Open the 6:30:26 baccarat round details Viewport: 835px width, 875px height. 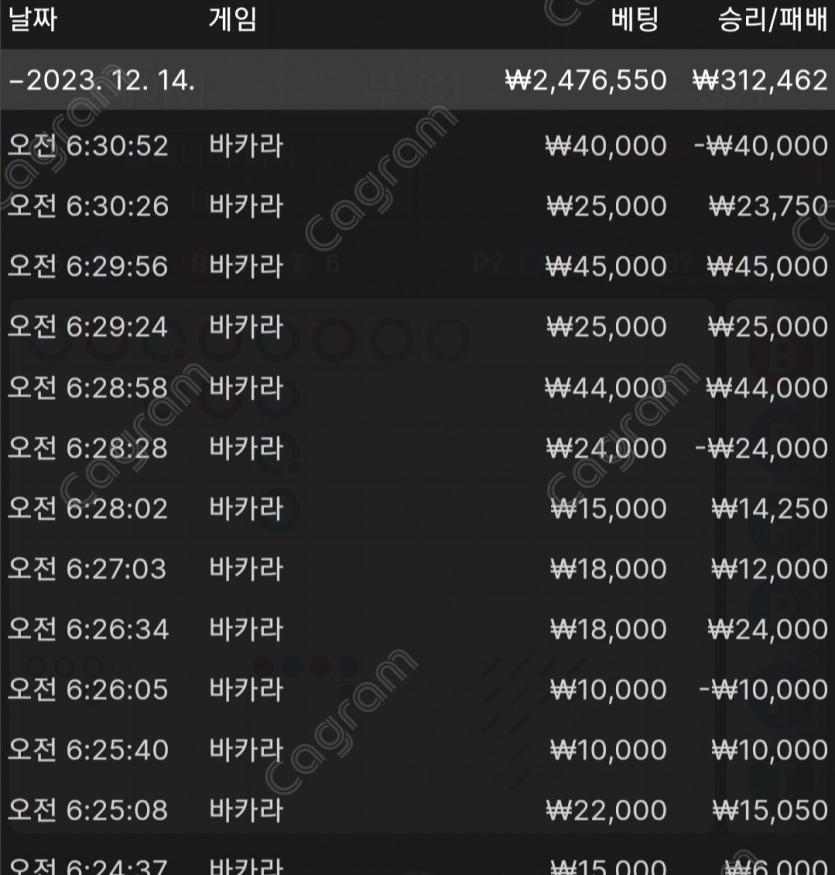click(x=417, y=206)
